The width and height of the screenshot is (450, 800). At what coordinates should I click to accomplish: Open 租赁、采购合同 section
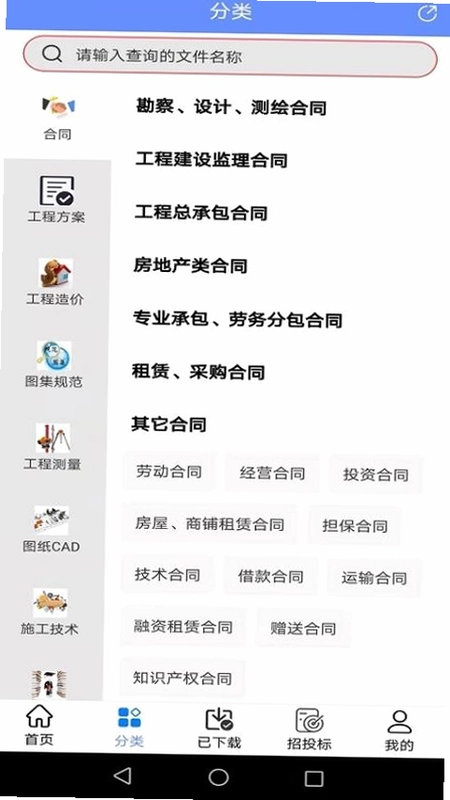(198, 371)
